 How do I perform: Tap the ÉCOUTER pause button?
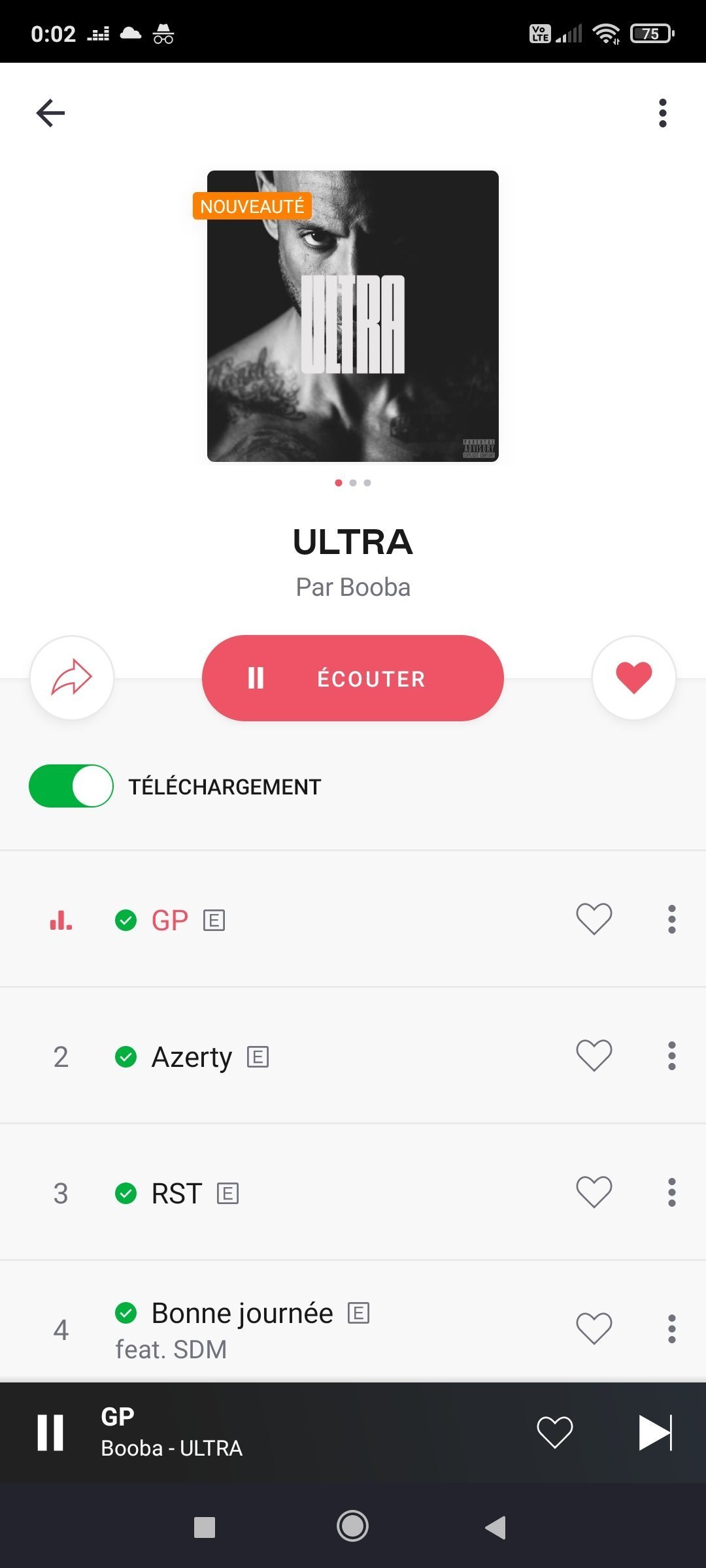click(x=352, y=678)
